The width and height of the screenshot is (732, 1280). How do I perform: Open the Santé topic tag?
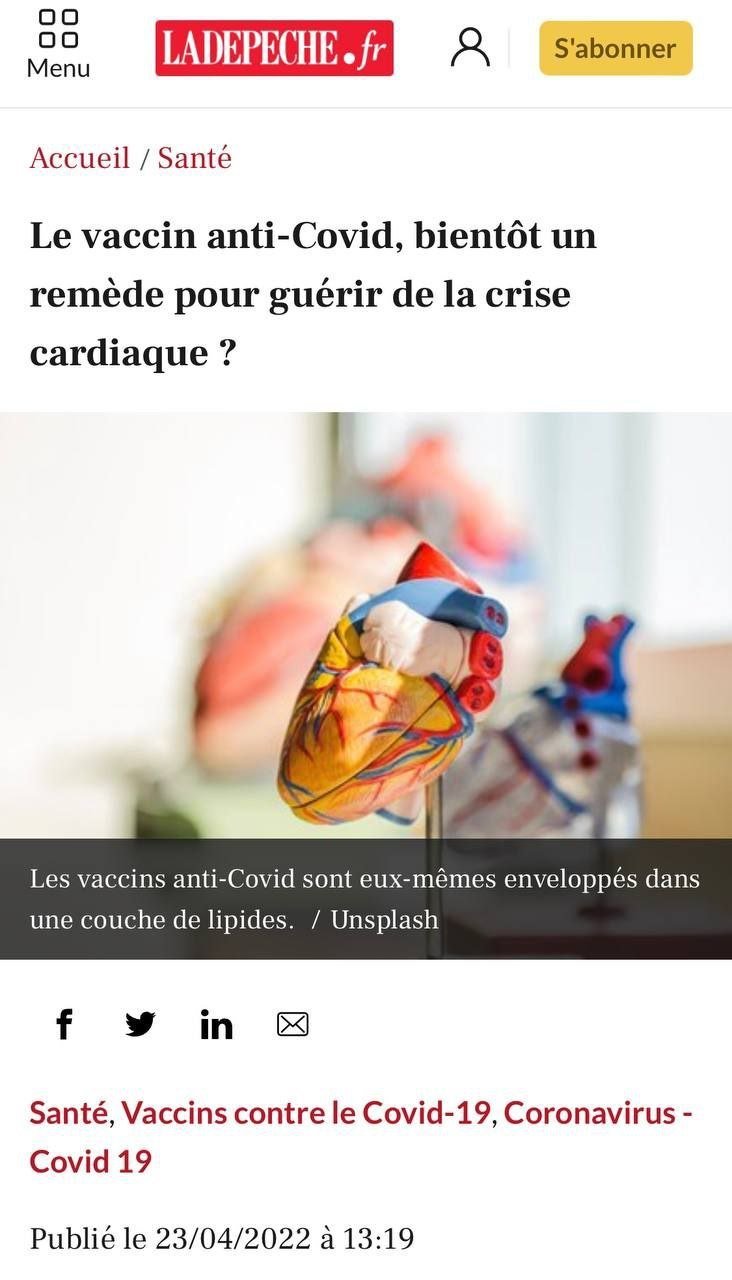68,1112
